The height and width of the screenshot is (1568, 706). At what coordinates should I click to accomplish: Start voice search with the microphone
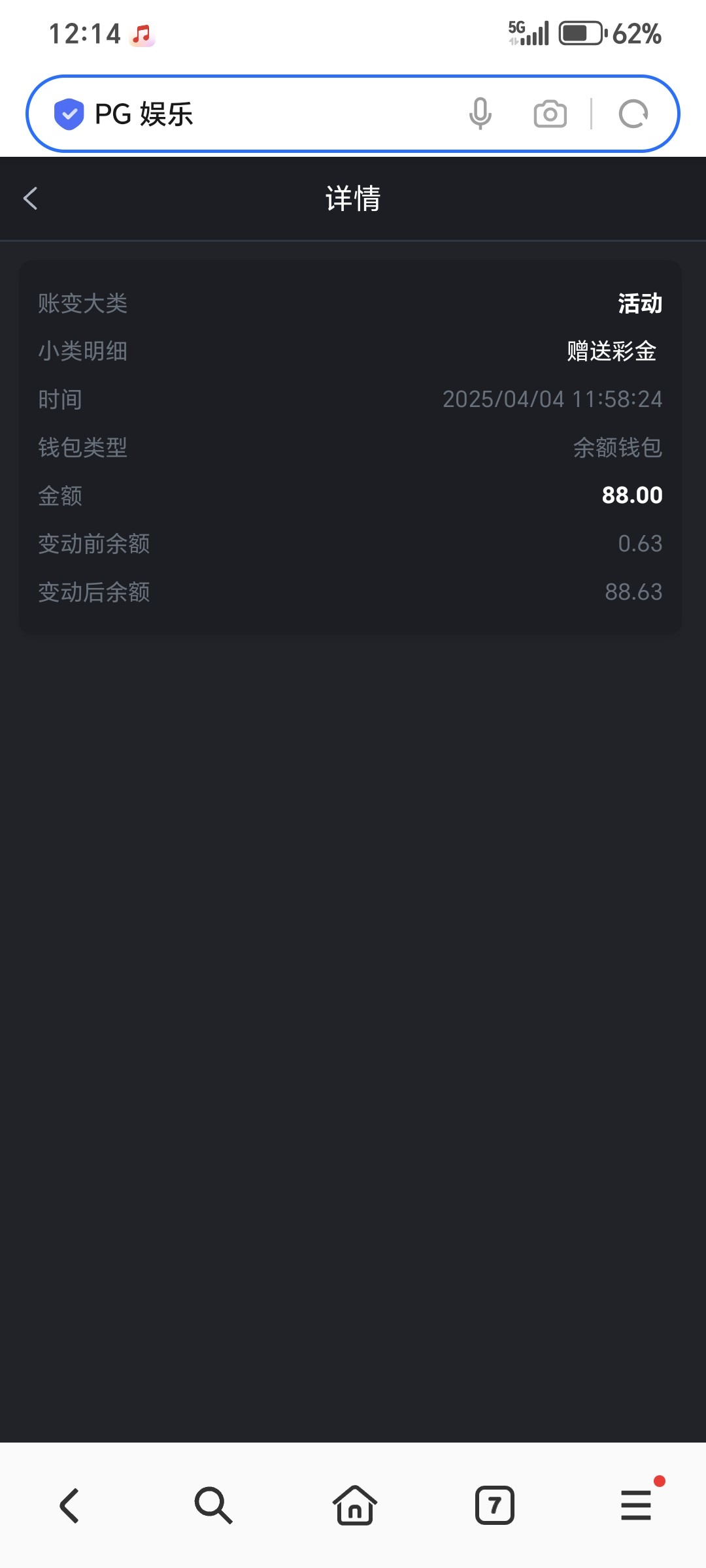pyautogui.click(x=480, y=114)
